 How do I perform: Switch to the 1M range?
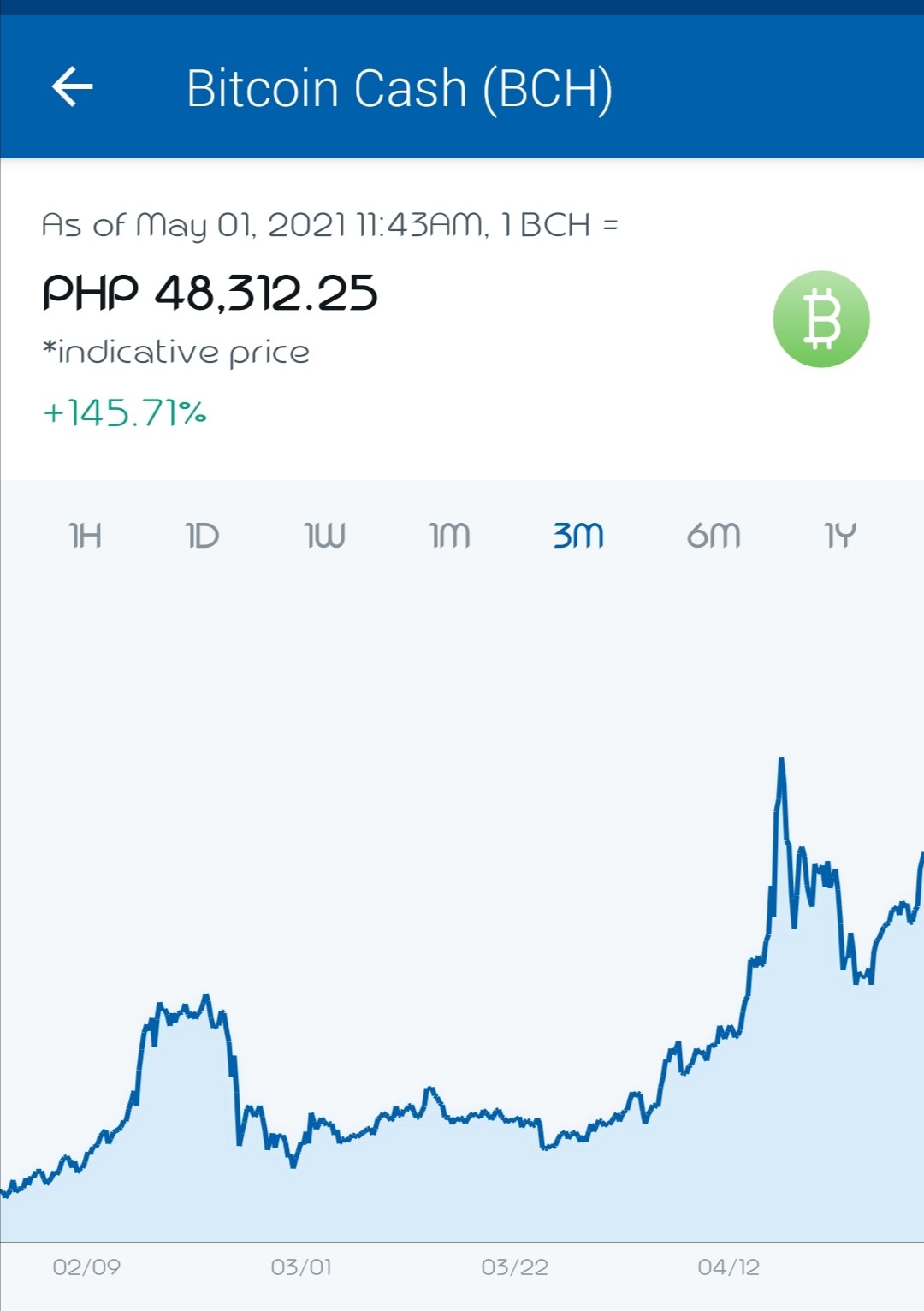450,536
